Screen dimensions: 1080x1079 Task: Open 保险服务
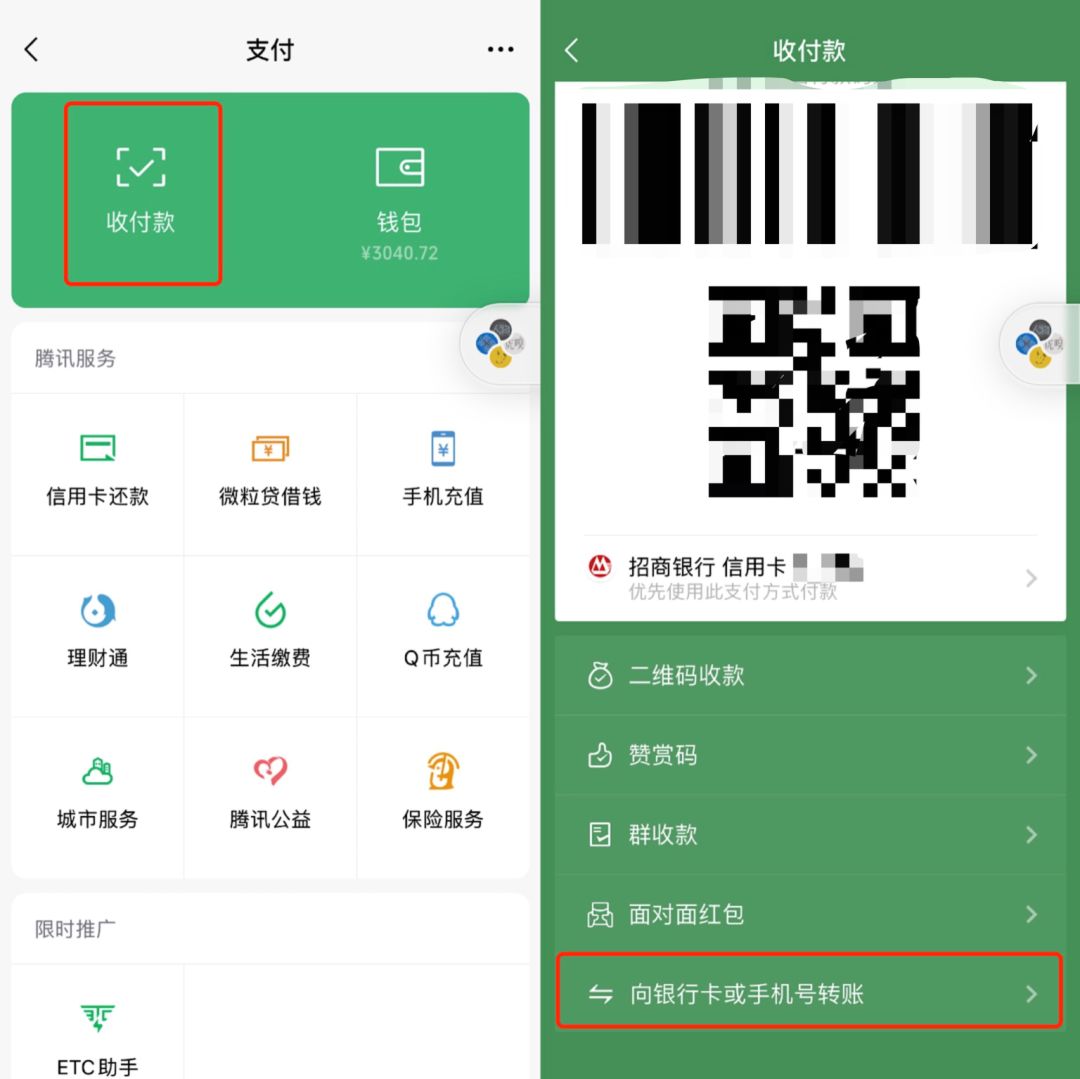(x=443, y=795)
